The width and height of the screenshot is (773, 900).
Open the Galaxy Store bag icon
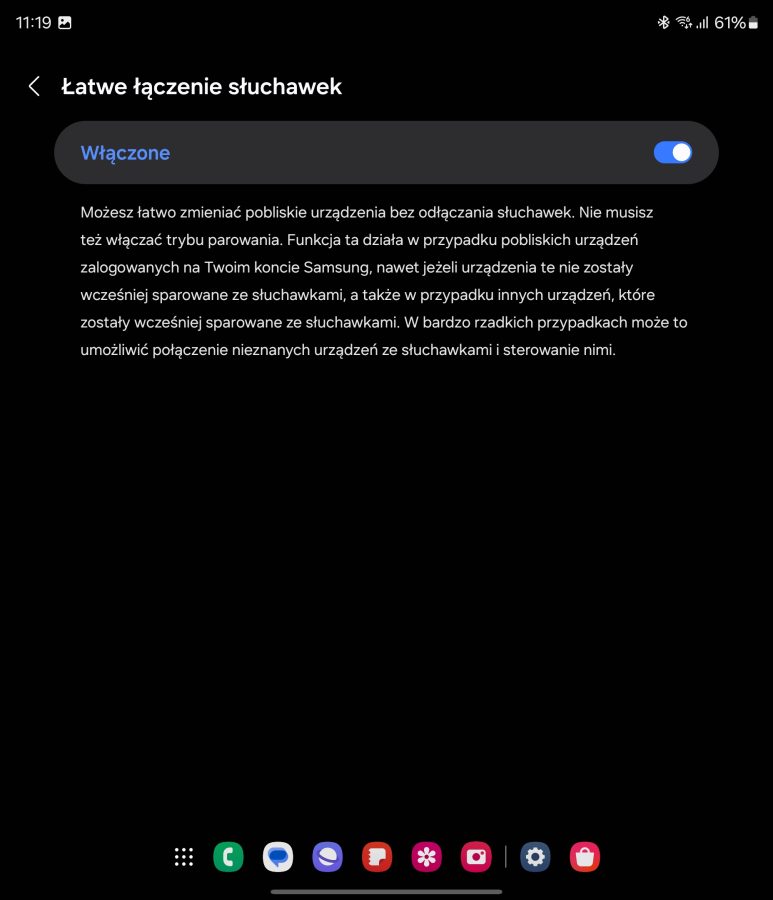point(585,857)
